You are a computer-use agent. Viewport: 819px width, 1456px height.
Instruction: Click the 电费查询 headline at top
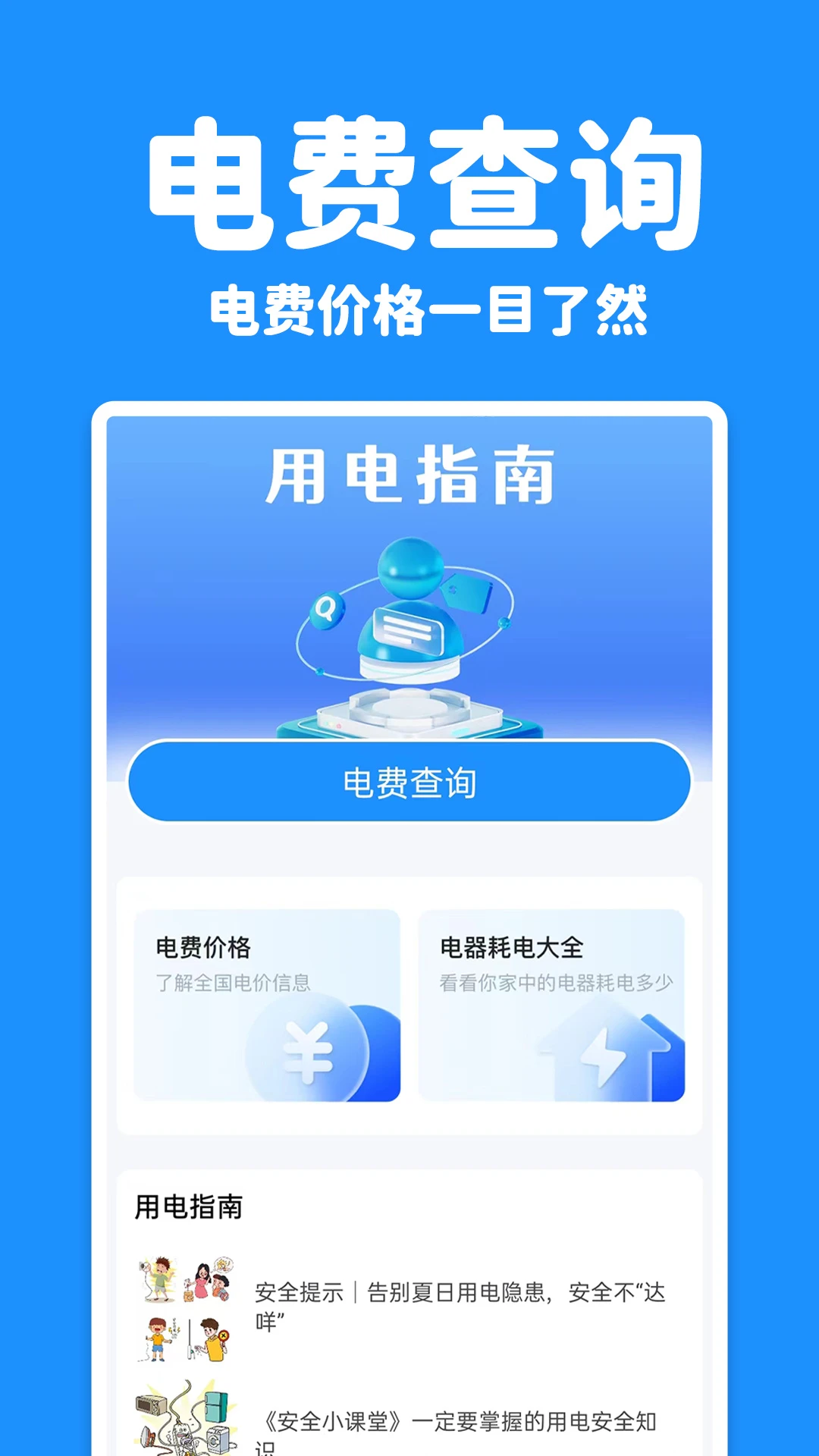click(x=409, y=182)
